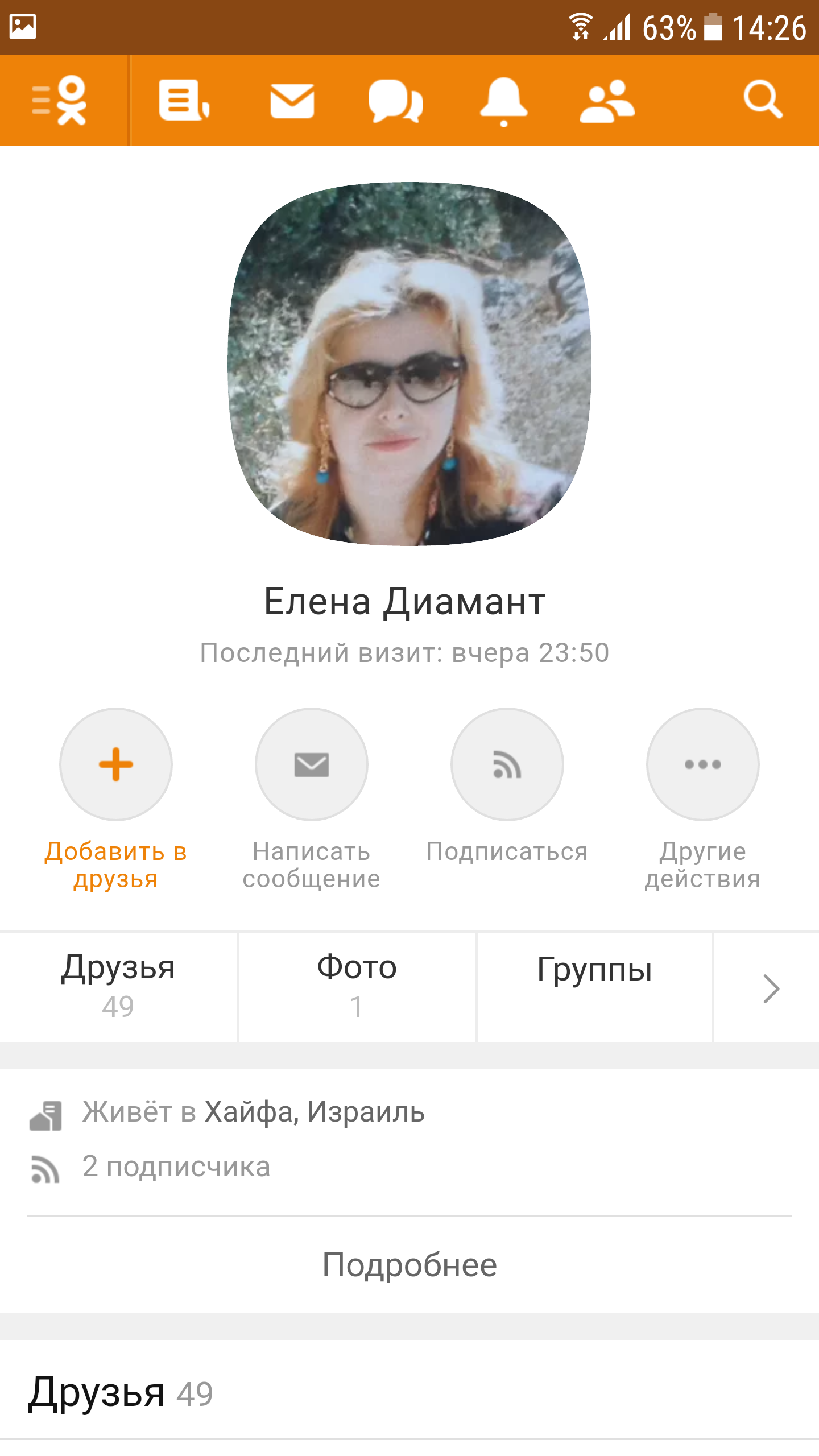819x1456 pixels.
Task: Open the notifications bell
Action: [x=503, y=101]
